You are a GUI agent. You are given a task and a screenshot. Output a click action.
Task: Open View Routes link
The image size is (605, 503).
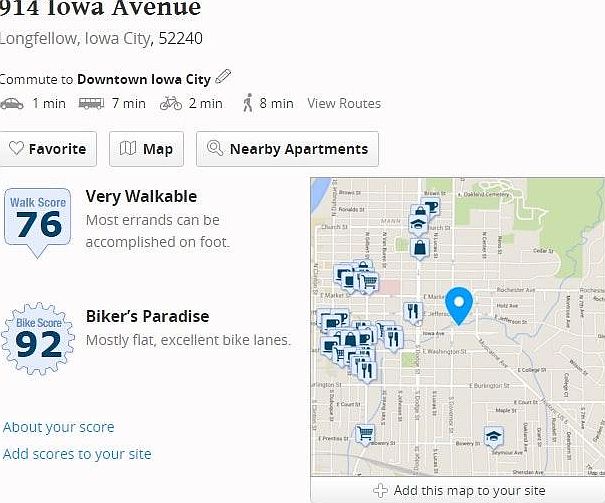click(343, 103)
